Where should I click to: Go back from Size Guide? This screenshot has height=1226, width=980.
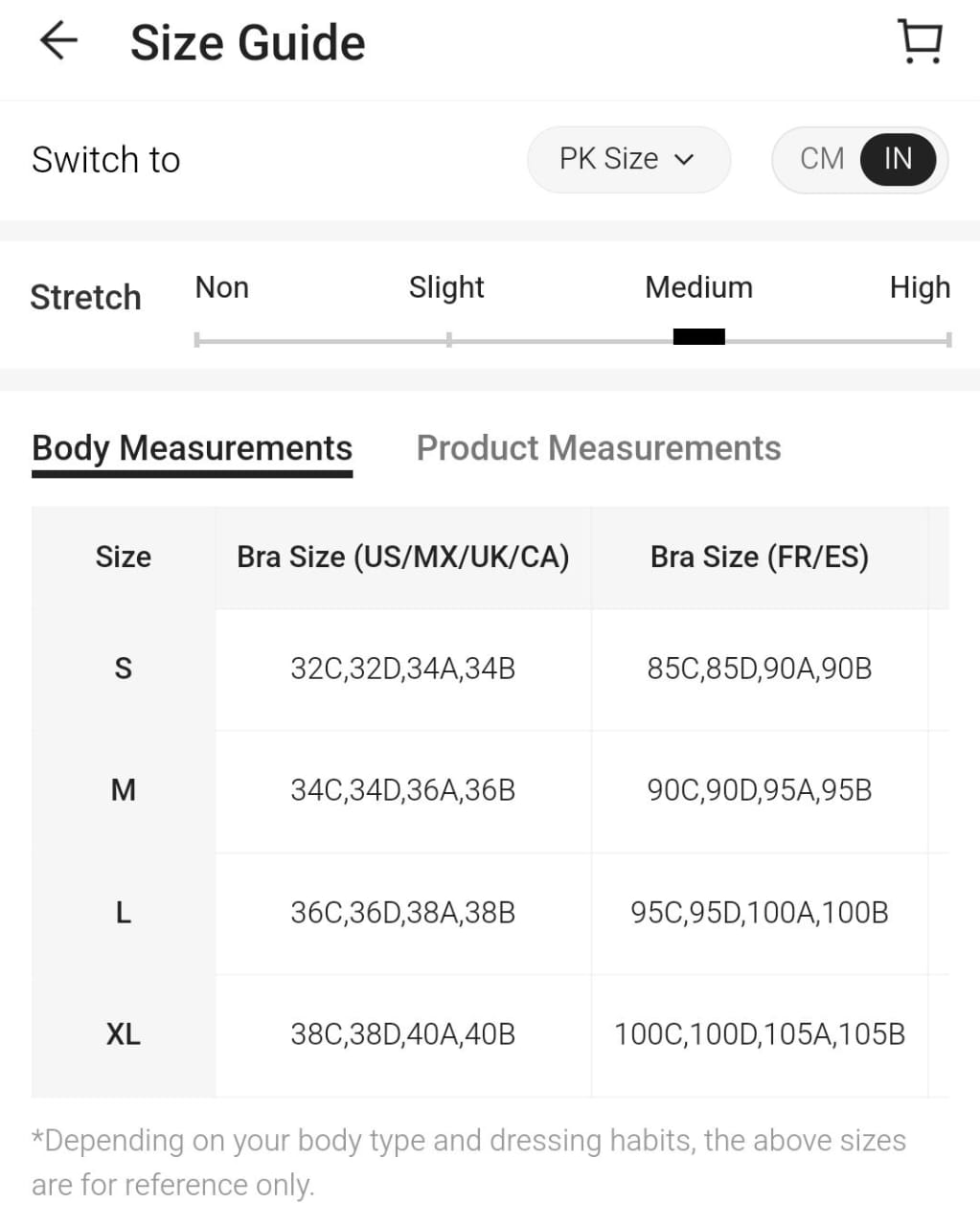pos(58,42)
